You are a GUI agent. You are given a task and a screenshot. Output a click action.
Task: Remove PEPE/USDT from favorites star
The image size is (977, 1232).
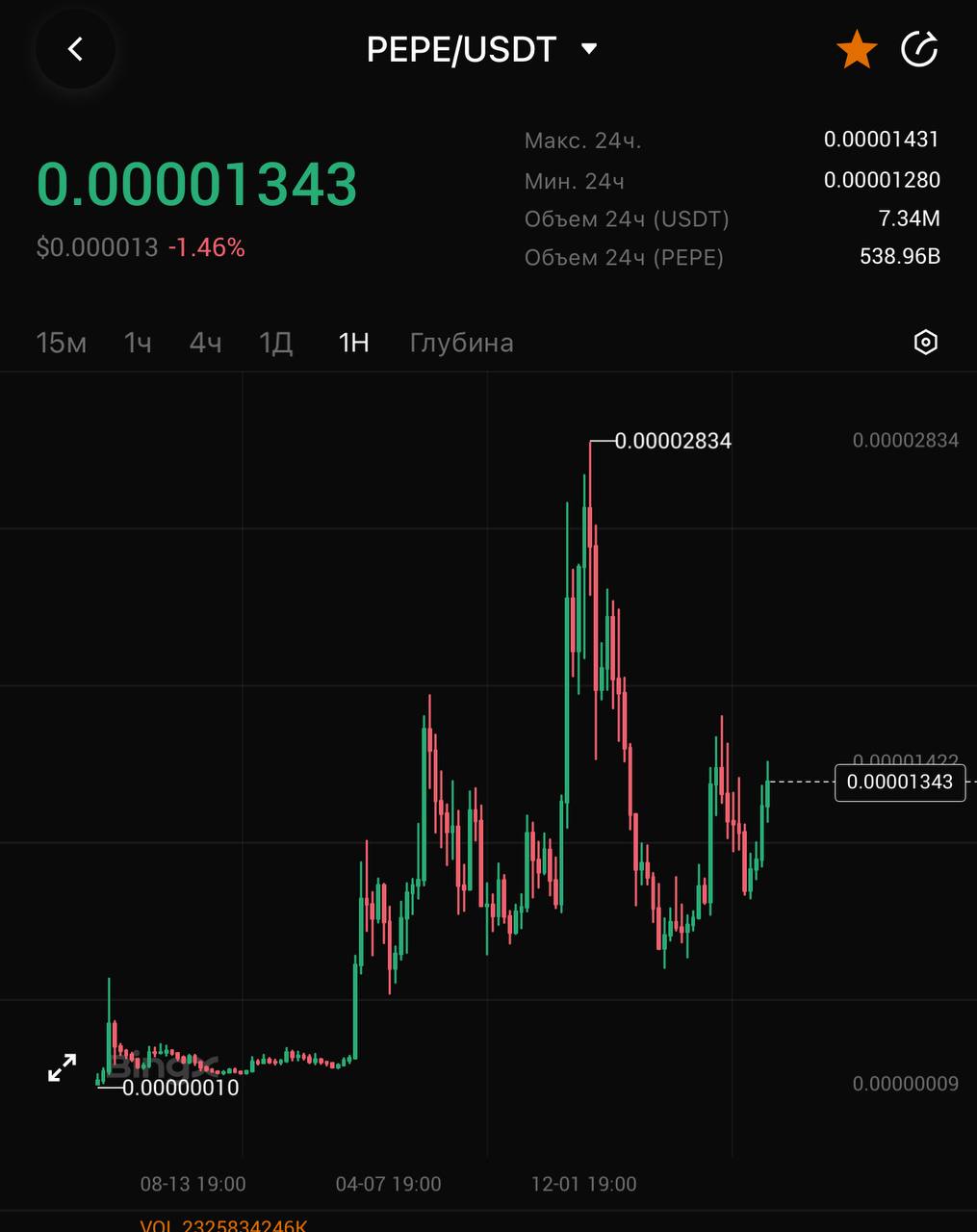pyautogui.click(x=856, y=49)
